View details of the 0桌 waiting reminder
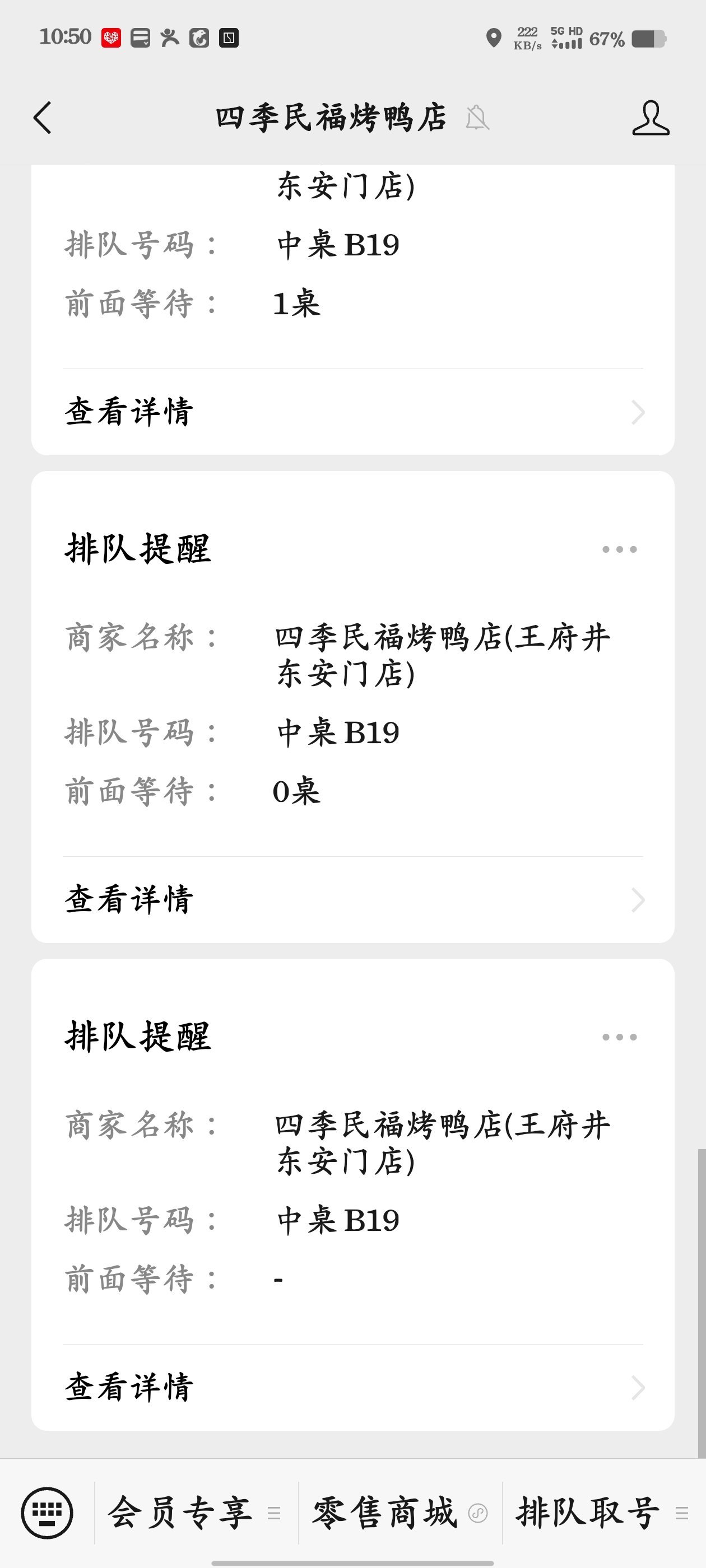706x1568 pixels. [352, 900]
